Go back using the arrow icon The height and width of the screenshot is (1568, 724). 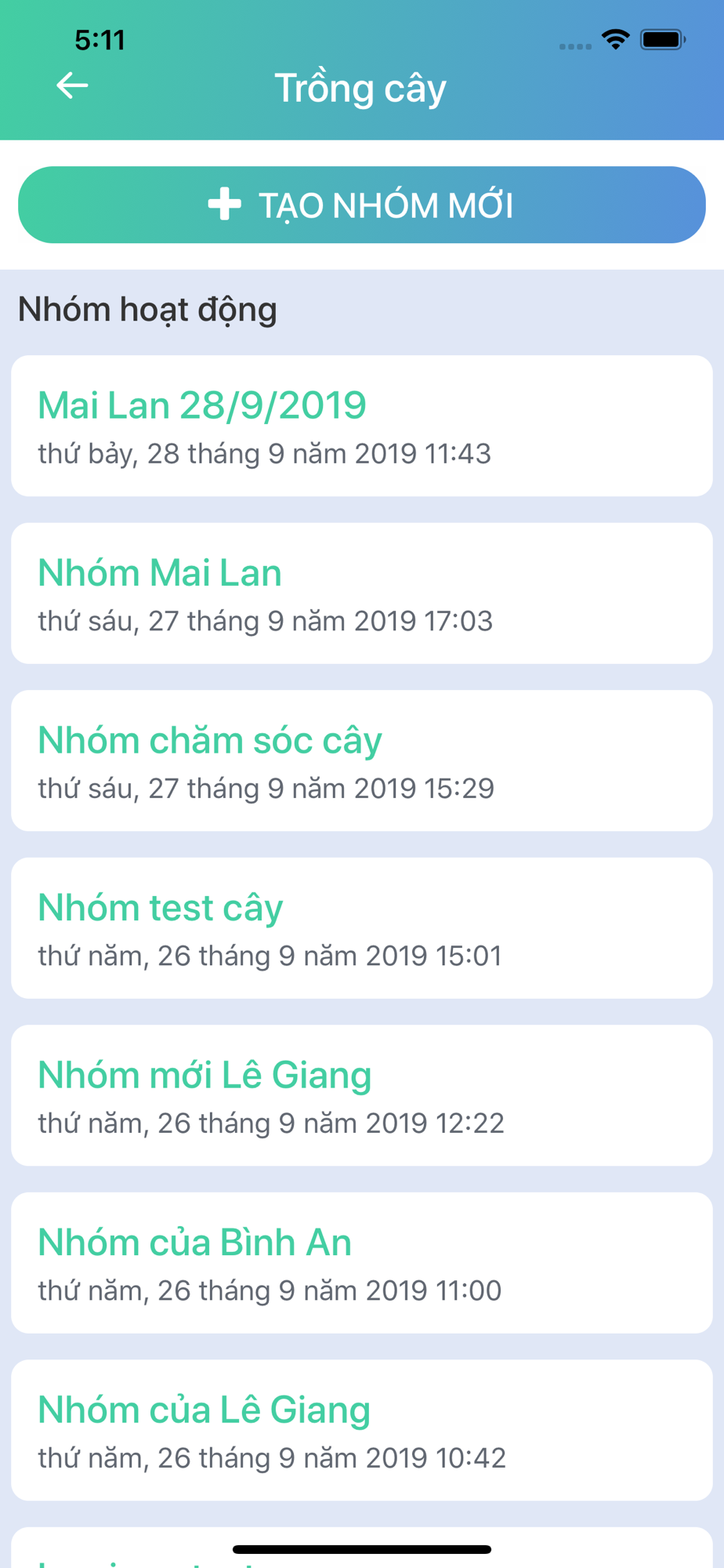pyautogui.click(x=72, y=85)
